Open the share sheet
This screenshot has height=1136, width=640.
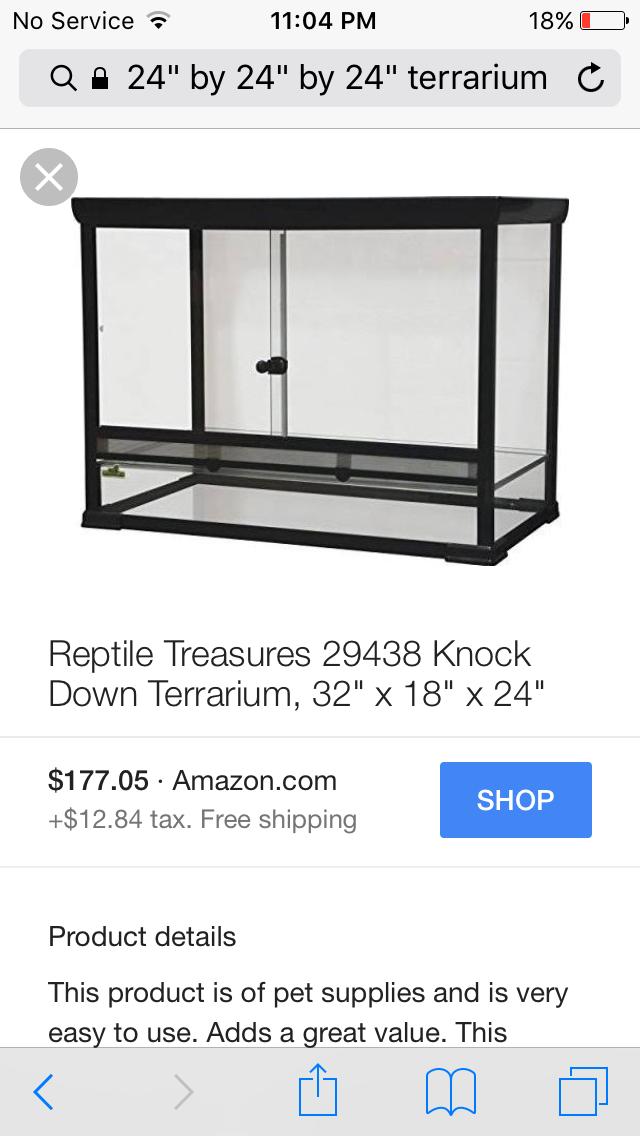[318, 1091]
